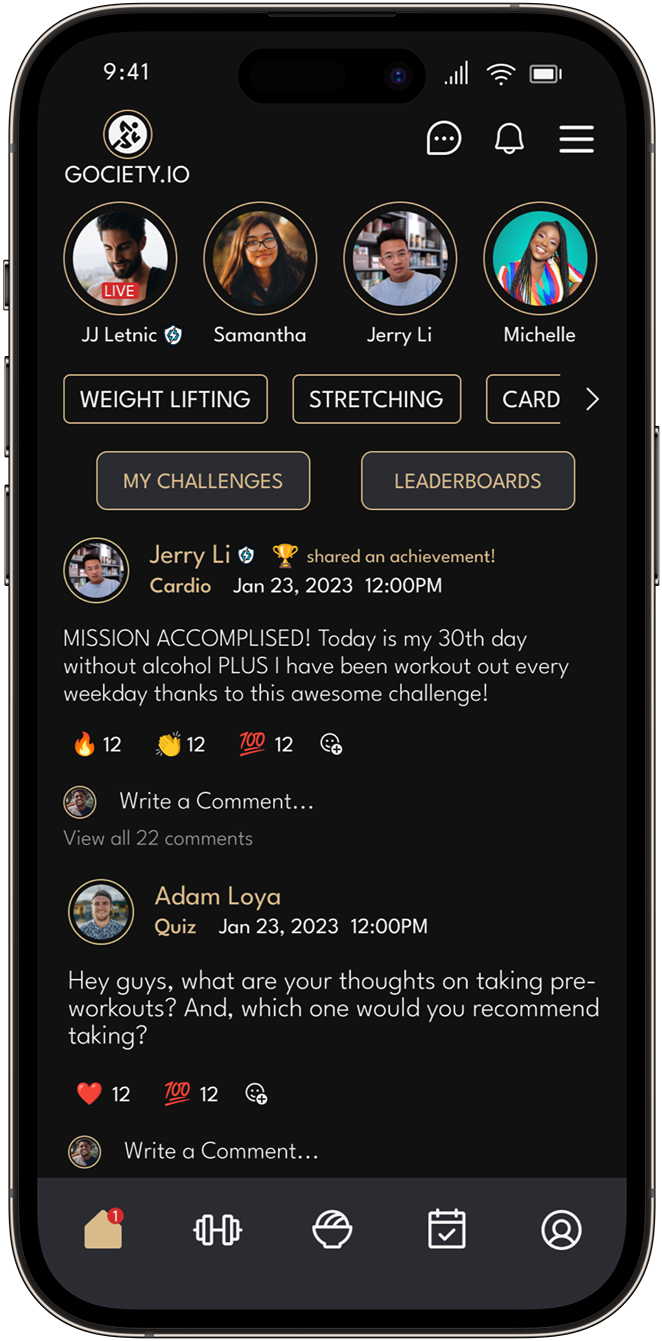Go to the profile tab
The width and height of the screenshot is (662, 1341).
click(x=561, y=1230)
